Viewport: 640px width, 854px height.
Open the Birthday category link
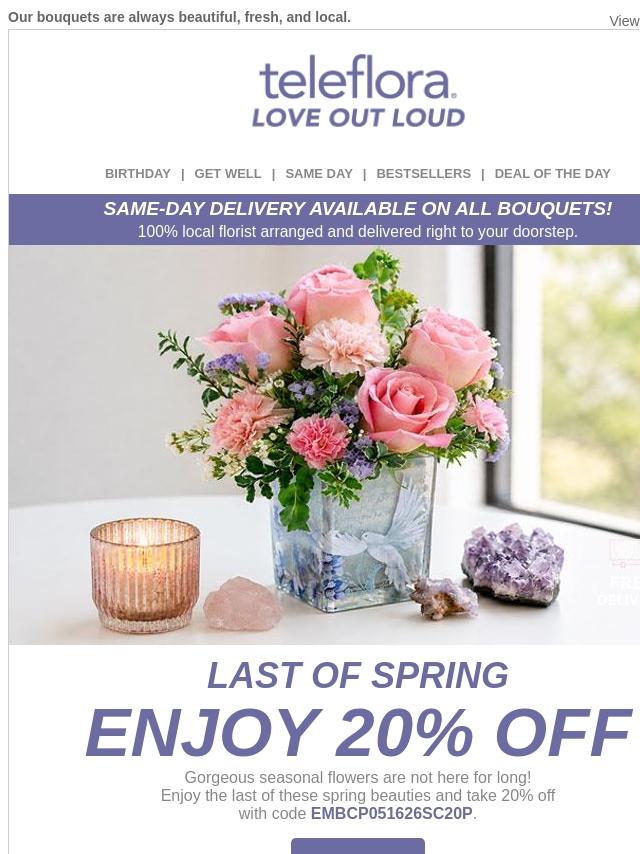138,173
